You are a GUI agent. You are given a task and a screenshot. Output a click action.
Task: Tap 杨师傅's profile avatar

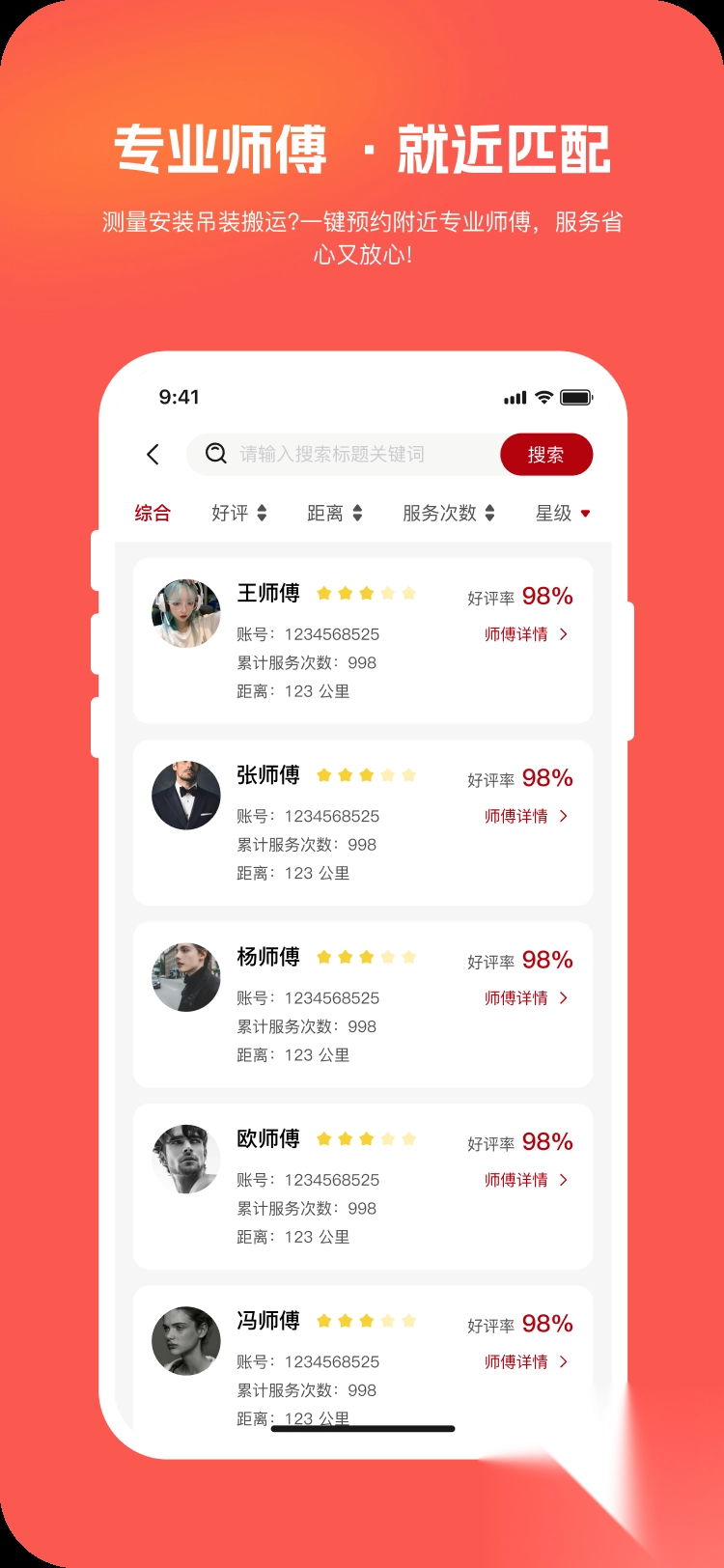185,976
